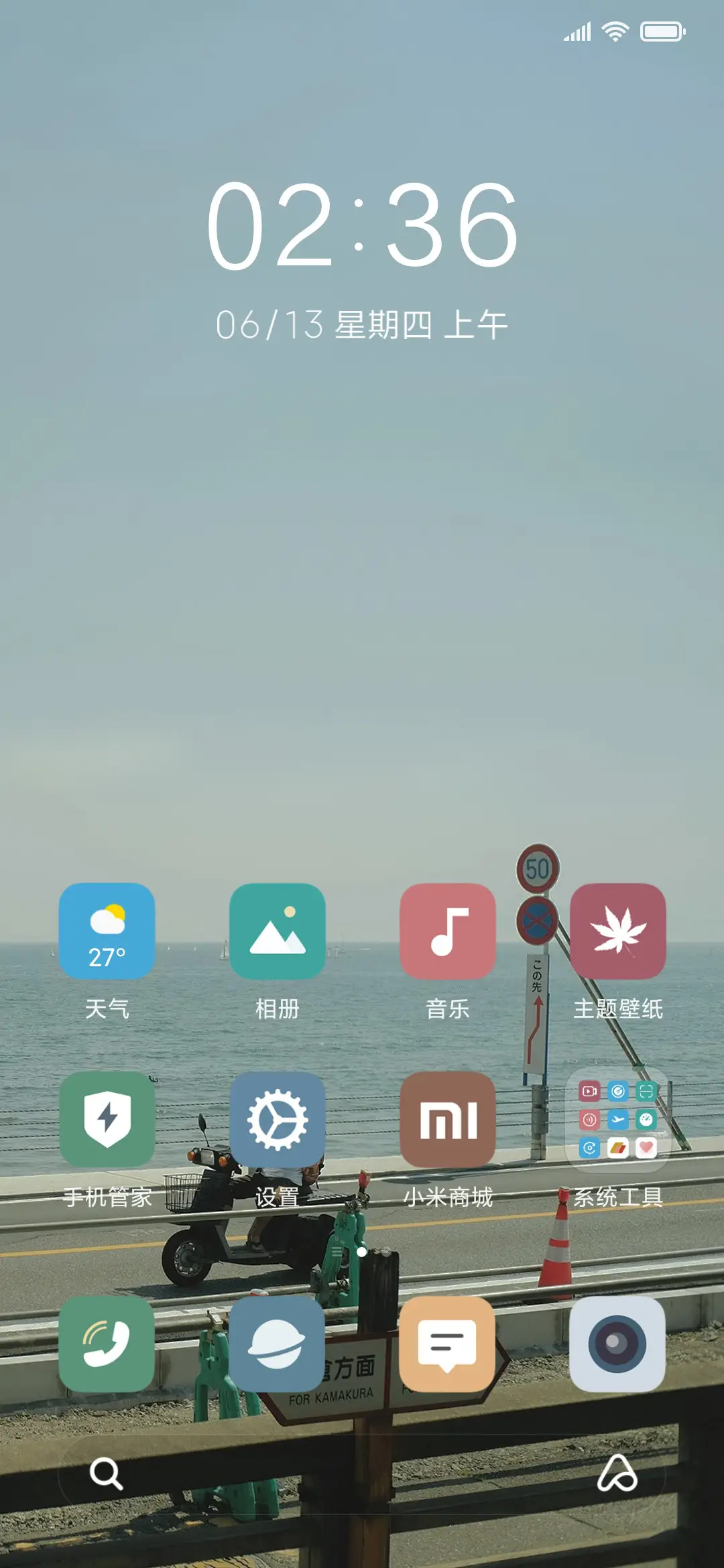
Task: Open the Screen Recorder inside System Tools folder
Action: (589, 1091)
